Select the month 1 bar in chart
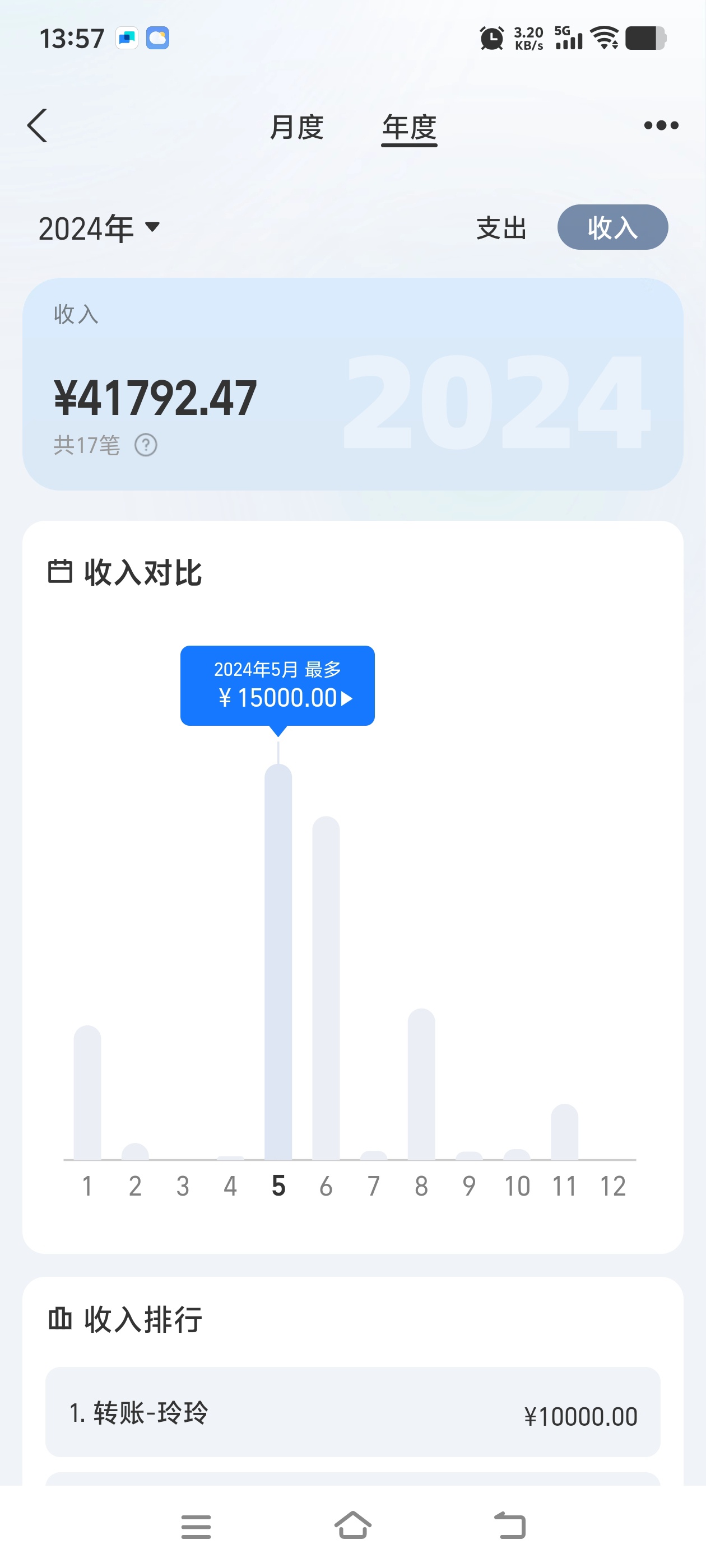Viewport: 706px width, 1568px height. point(87,1092)
